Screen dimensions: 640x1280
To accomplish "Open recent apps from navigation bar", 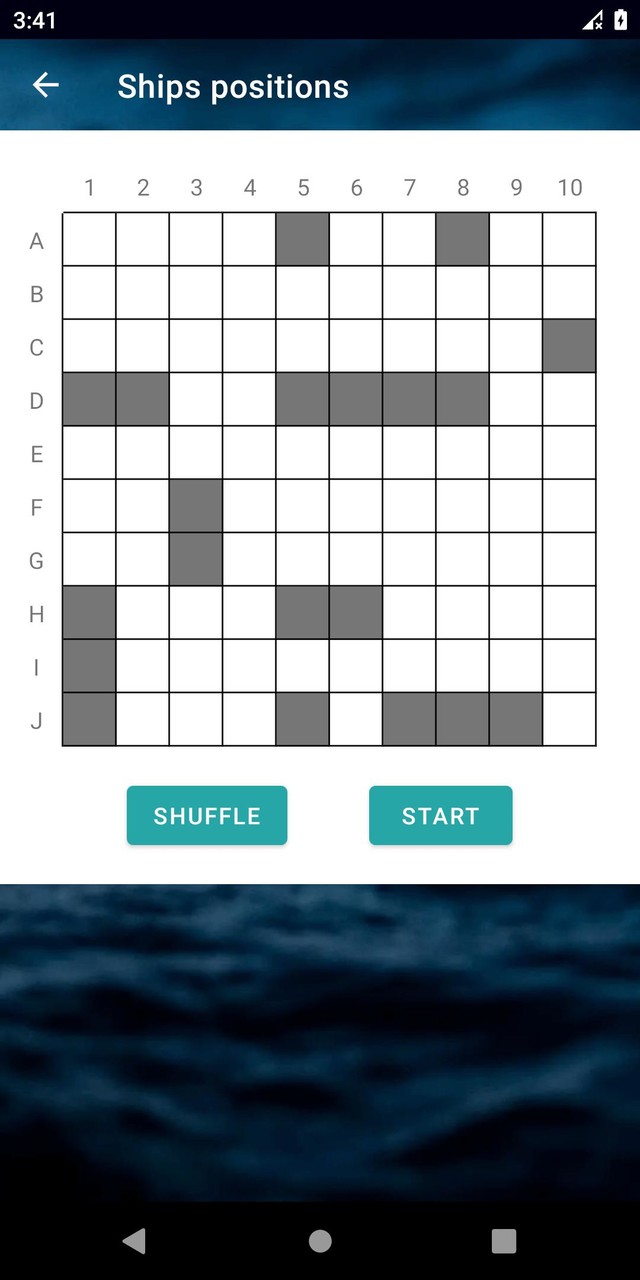I will 504,1241.
